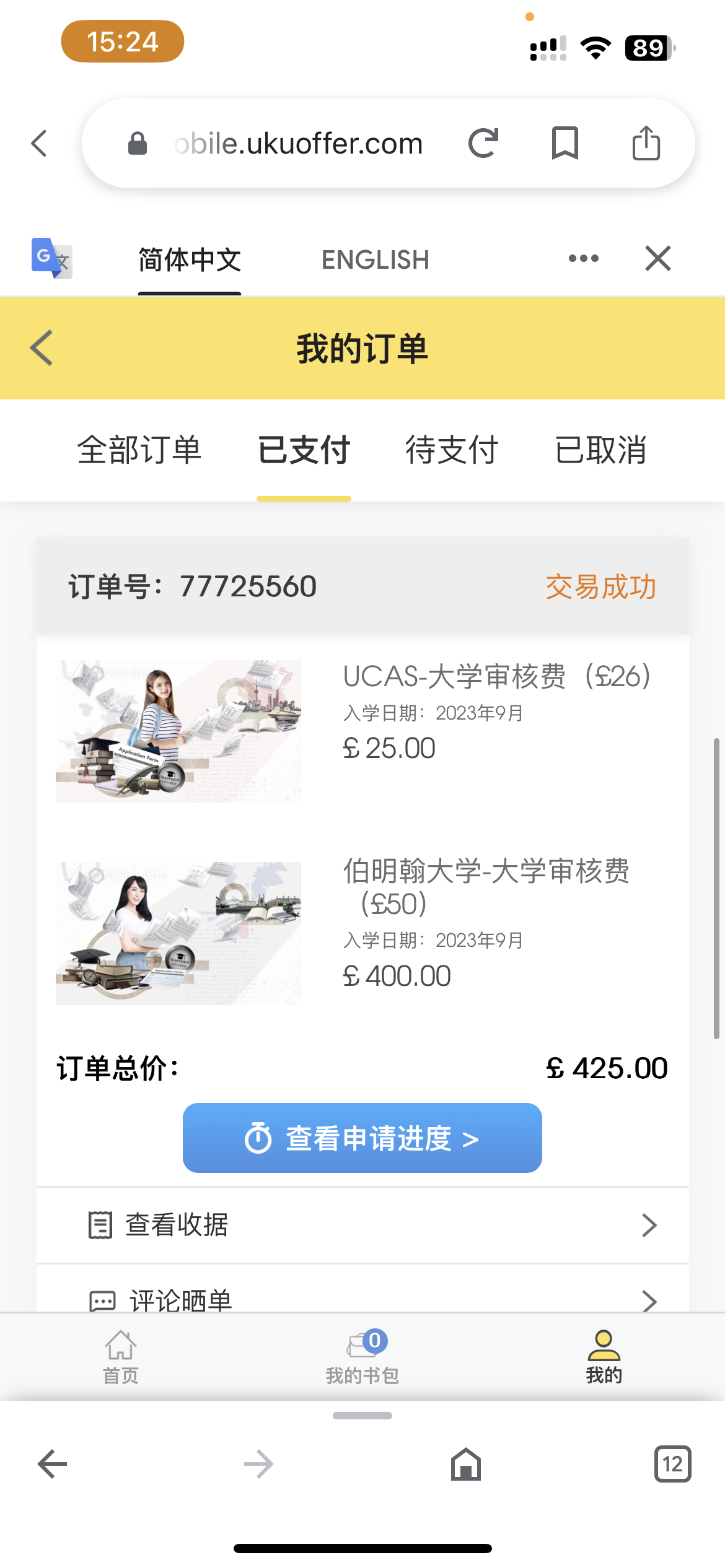
Task: Reload the page in the address bar
Action: click(483, 144)
